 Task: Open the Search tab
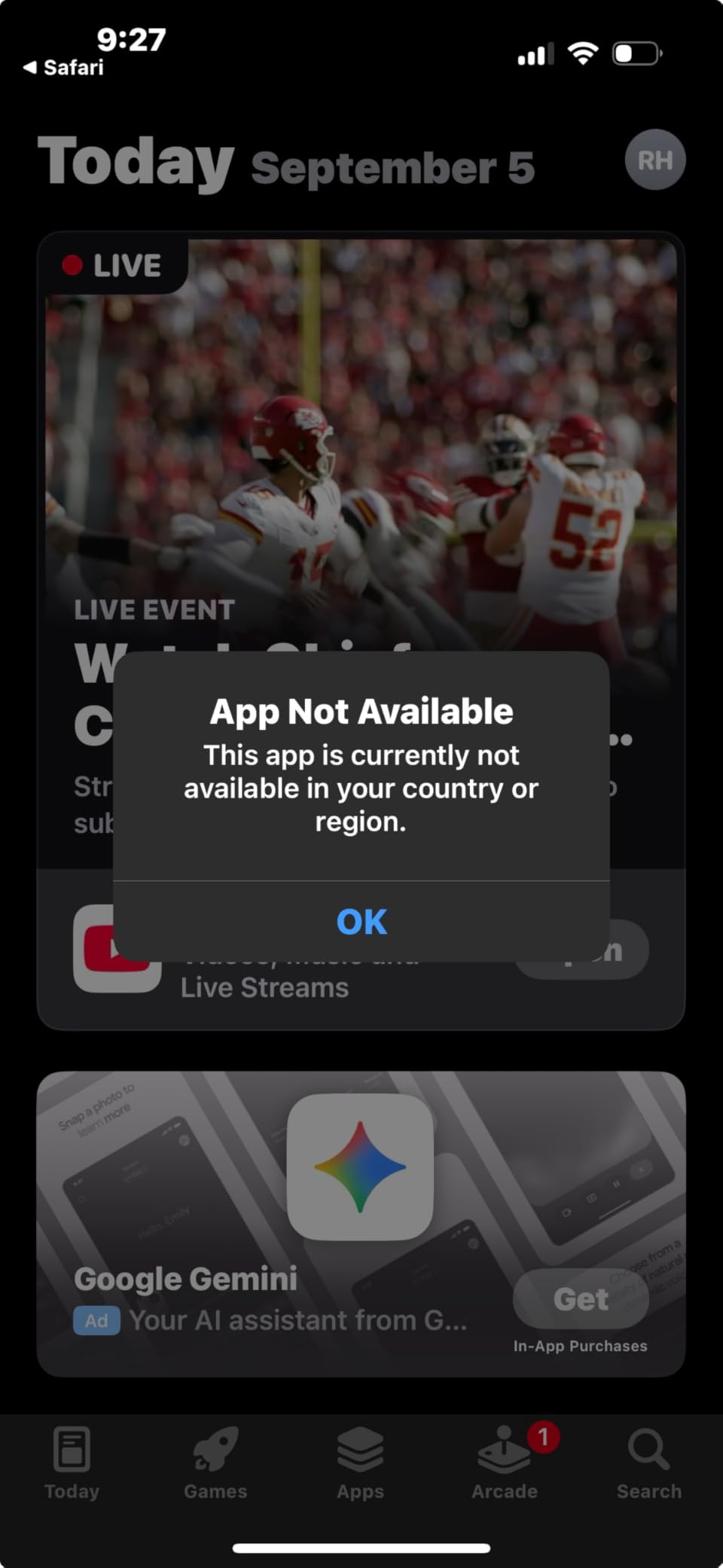click(648, 1463)
